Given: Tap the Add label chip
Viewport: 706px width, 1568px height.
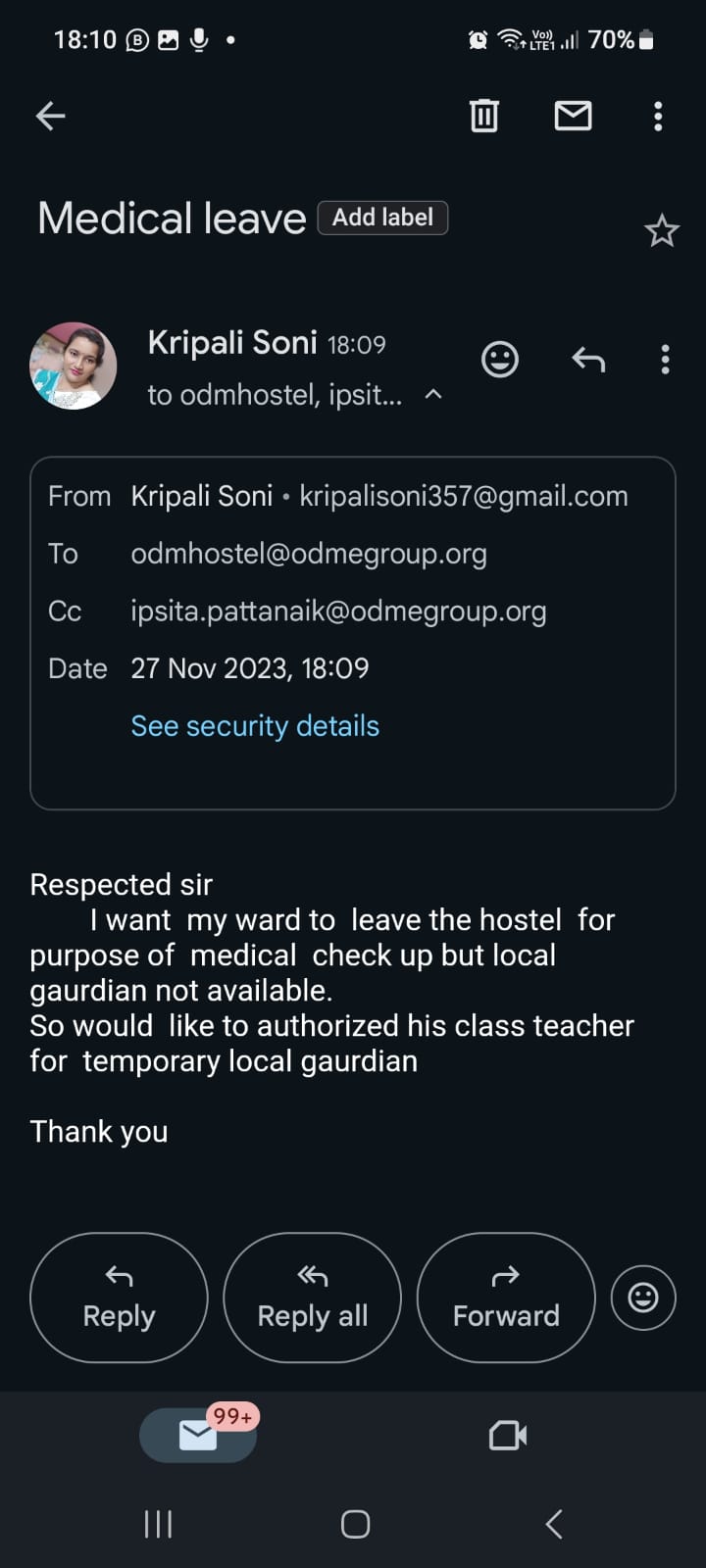Looking at the screenshot, I should pos(382,218).
